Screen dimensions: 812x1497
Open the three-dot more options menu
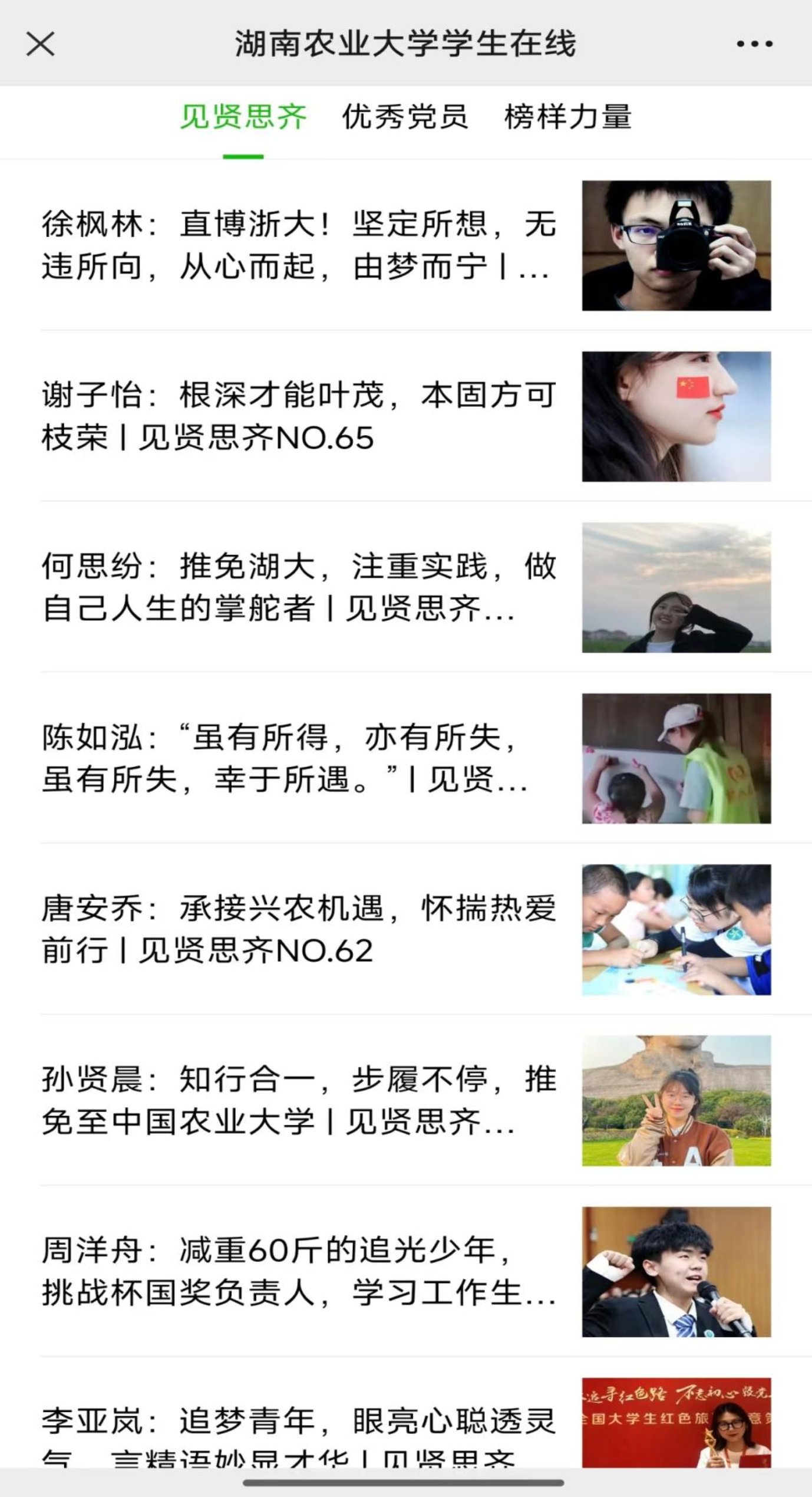coord(754,44)
